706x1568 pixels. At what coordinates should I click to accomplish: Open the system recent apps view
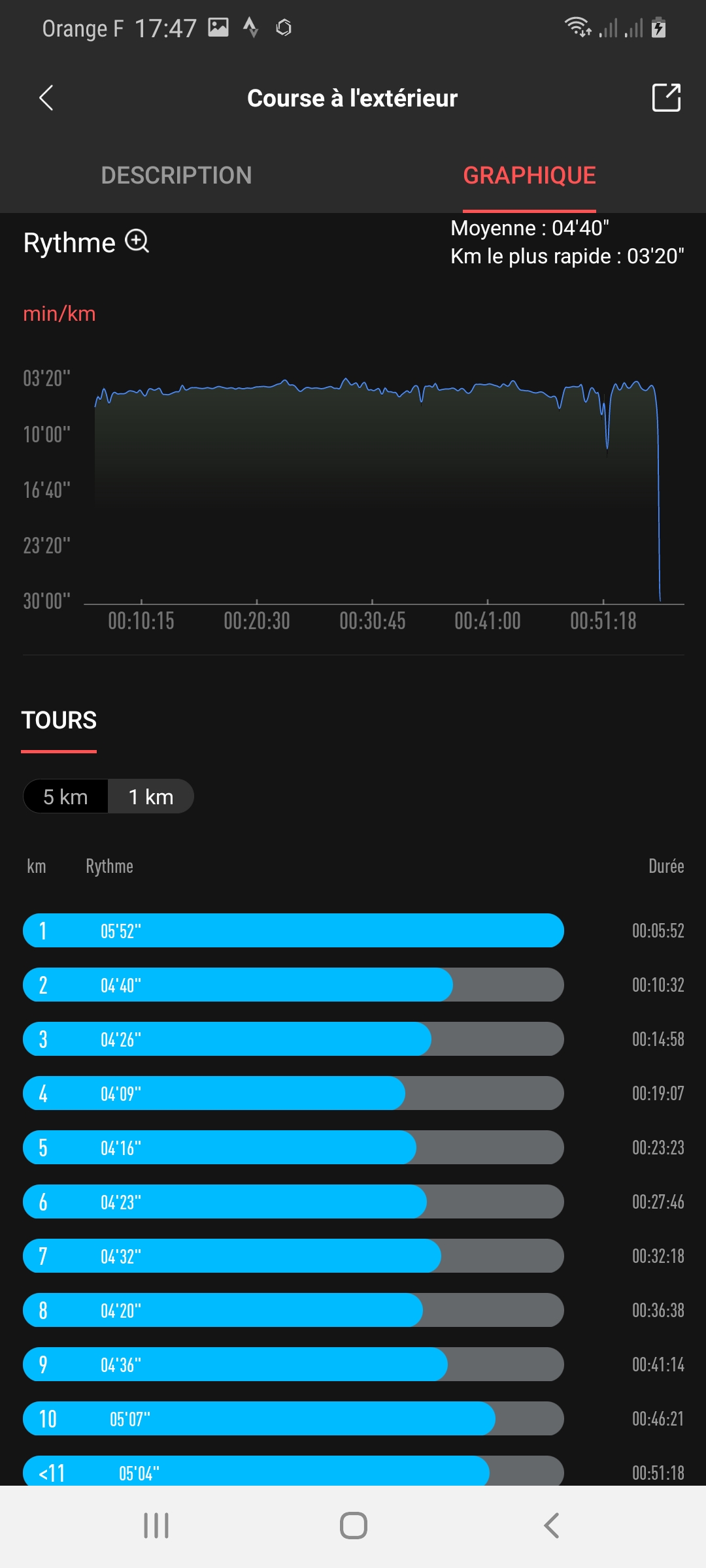pos(156,1526)
